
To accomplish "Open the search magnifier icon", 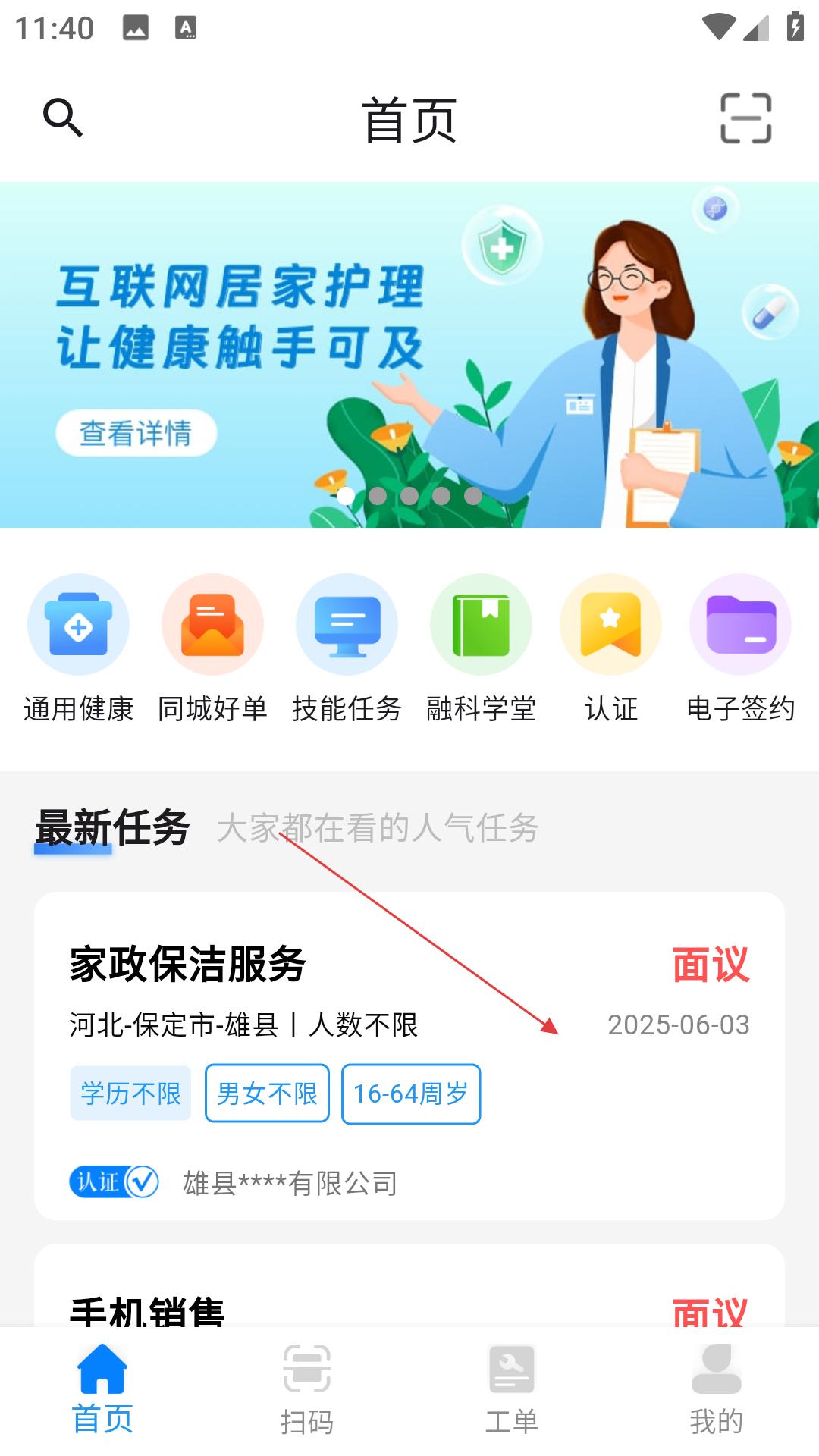I will pyautogui.click(x=63, y=118).
